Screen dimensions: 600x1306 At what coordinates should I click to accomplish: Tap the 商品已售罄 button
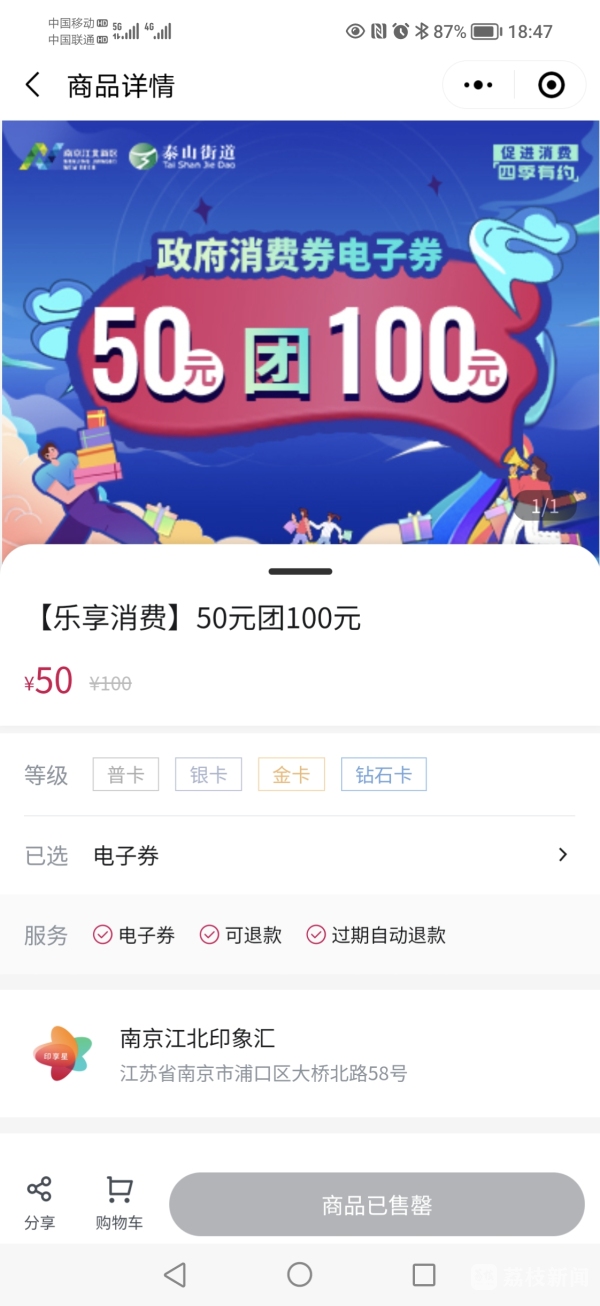coord(376,1205)
